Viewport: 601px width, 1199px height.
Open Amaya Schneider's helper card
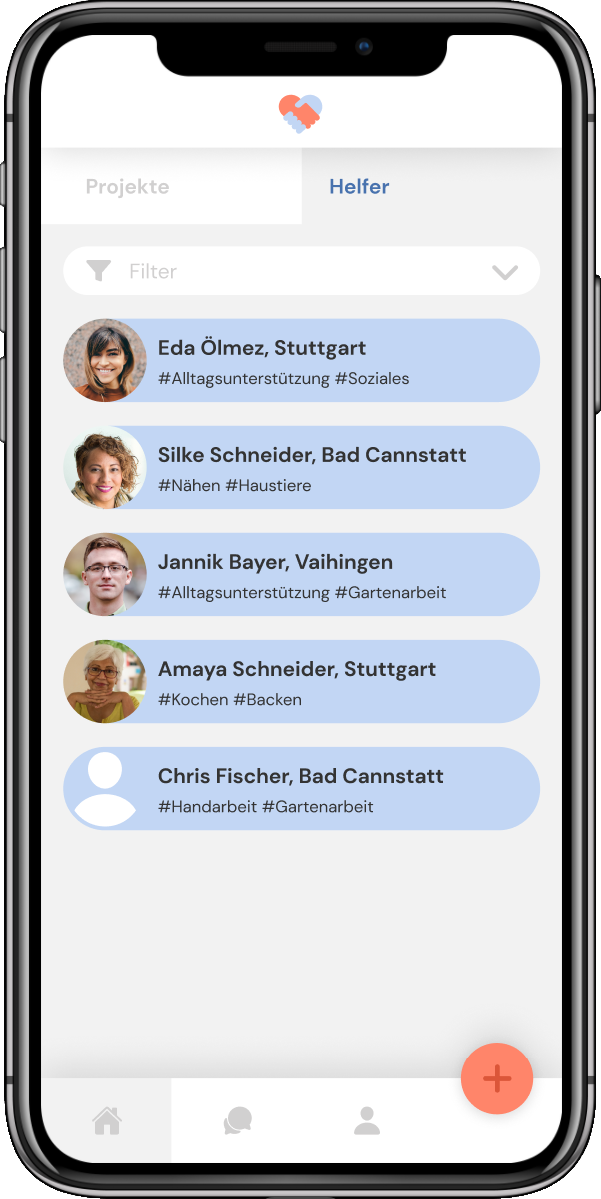[301, 681]
